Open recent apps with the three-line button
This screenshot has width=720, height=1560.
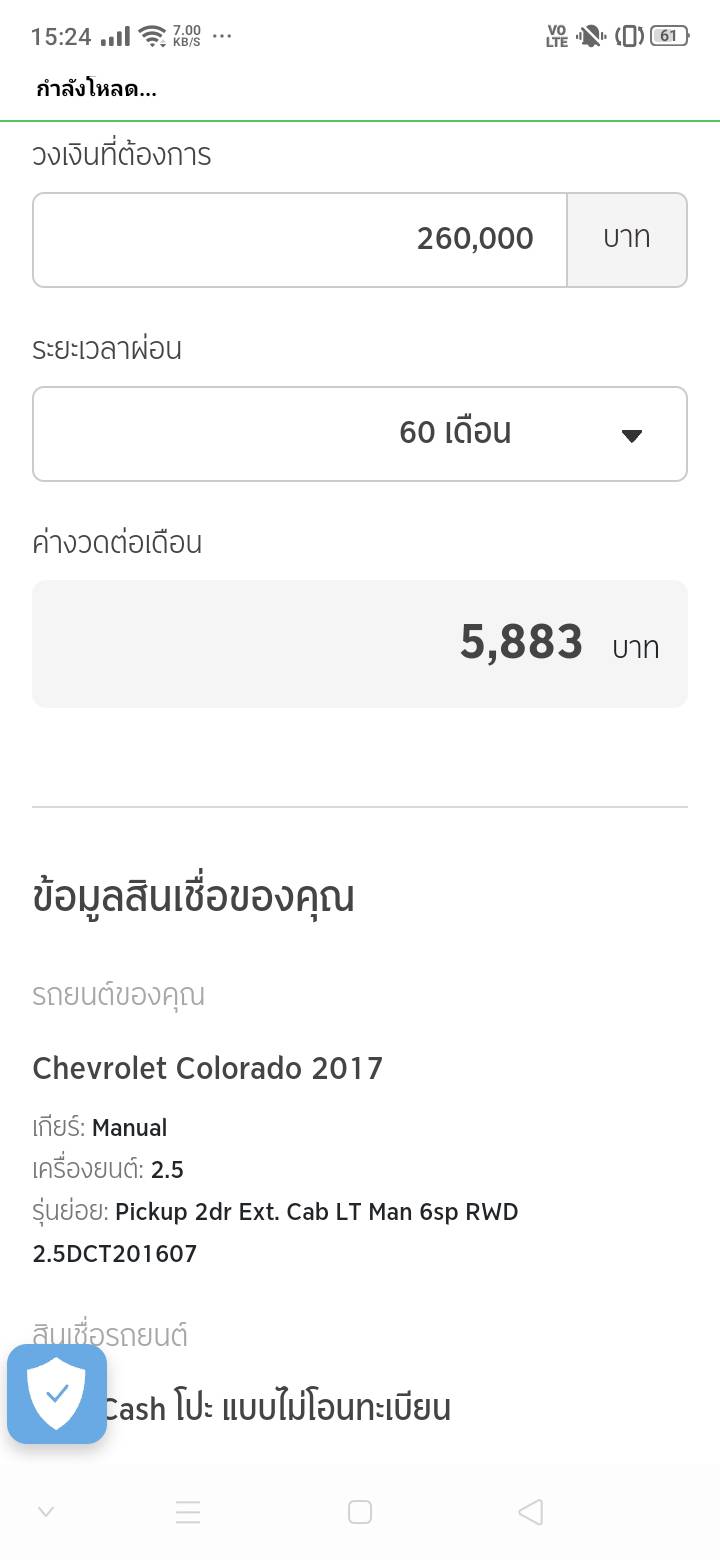pos(188,1512)
